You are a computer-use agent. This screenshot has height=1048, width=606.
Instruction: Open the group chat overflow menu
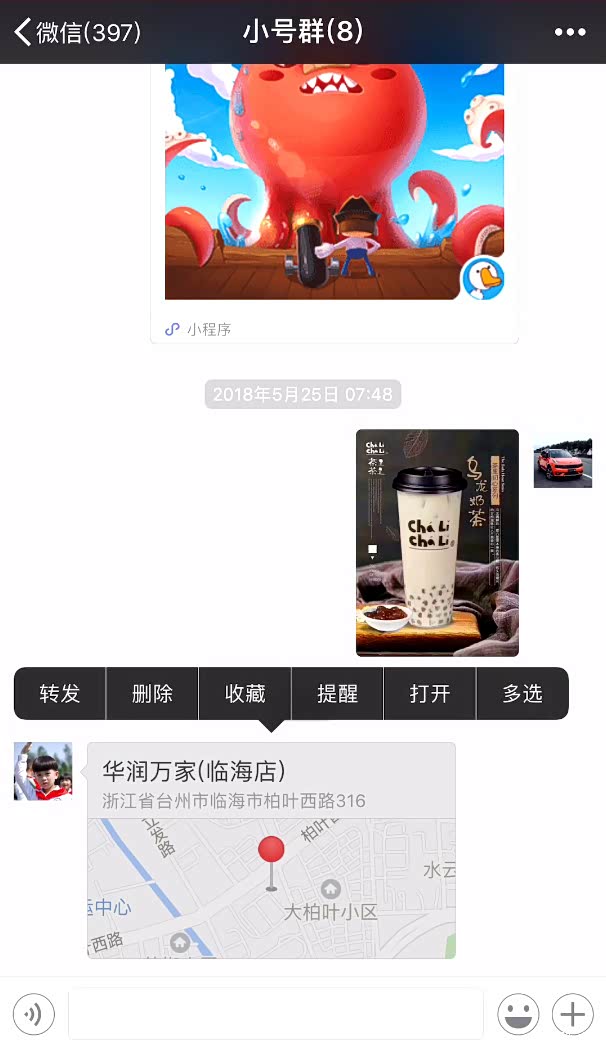570,32
